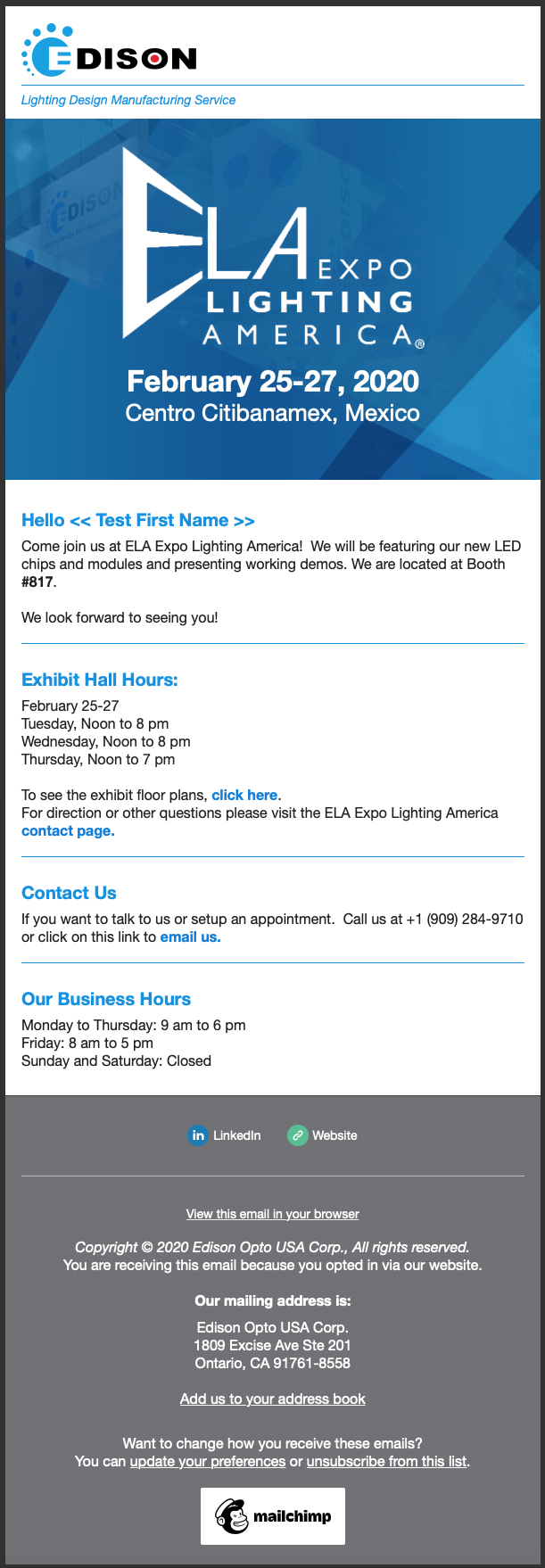The height and width of the screenshot is (1568, 545).
Task: Open the Website link in footer
Action: [x=323, y=1135]
